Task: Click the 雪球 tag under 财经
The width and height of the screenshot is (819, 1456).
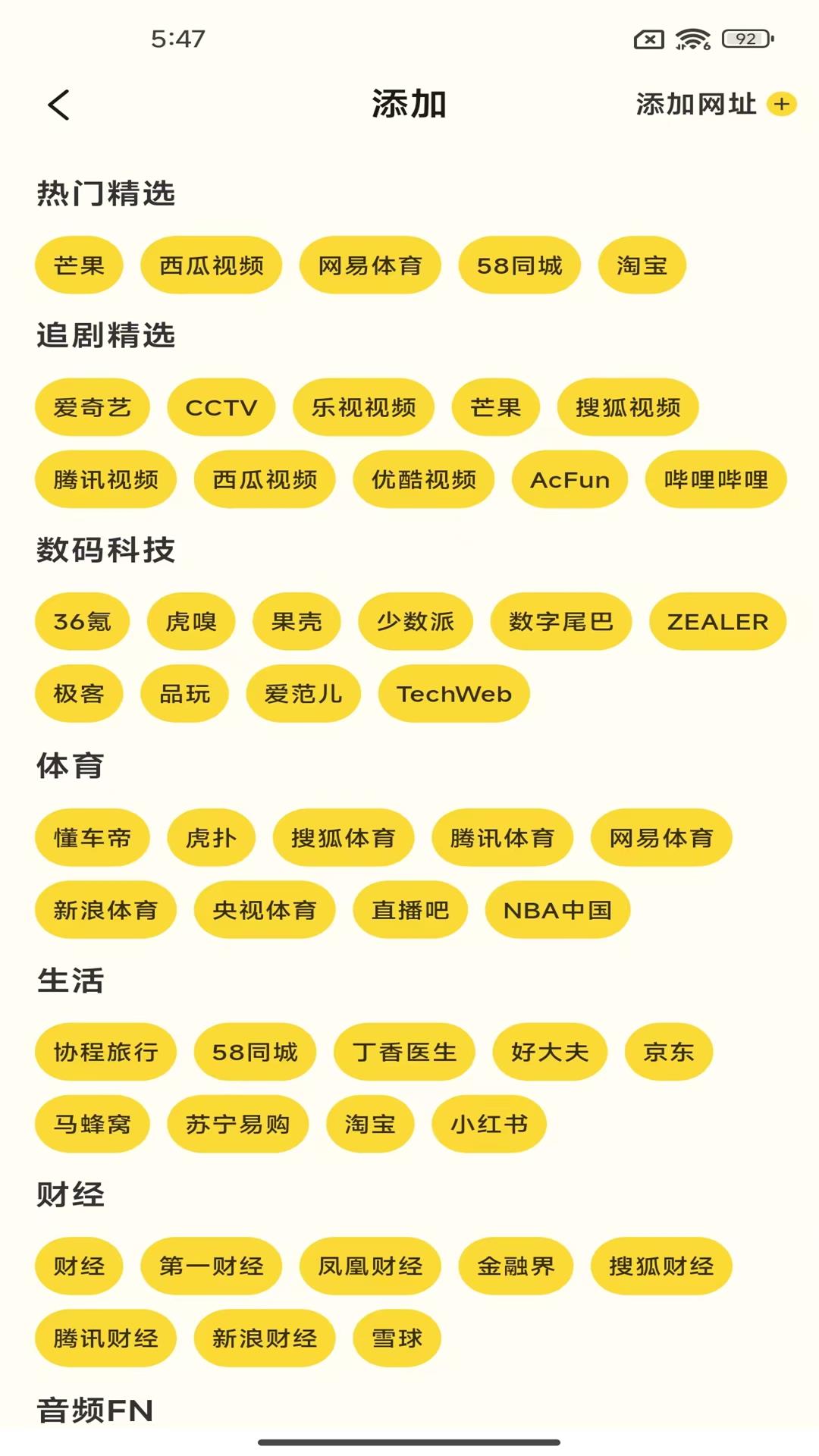Action: [x=397, y=1338]
